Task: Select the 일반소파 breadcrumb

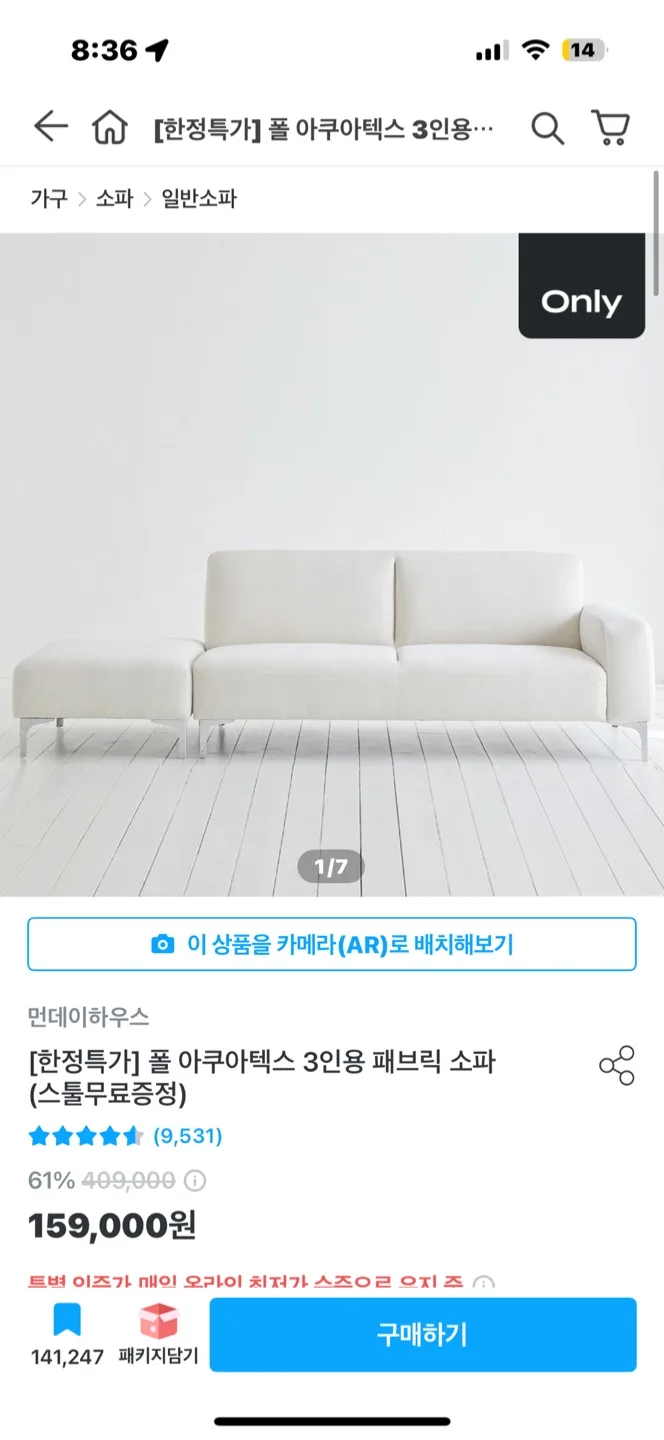Action: [199, 198]
